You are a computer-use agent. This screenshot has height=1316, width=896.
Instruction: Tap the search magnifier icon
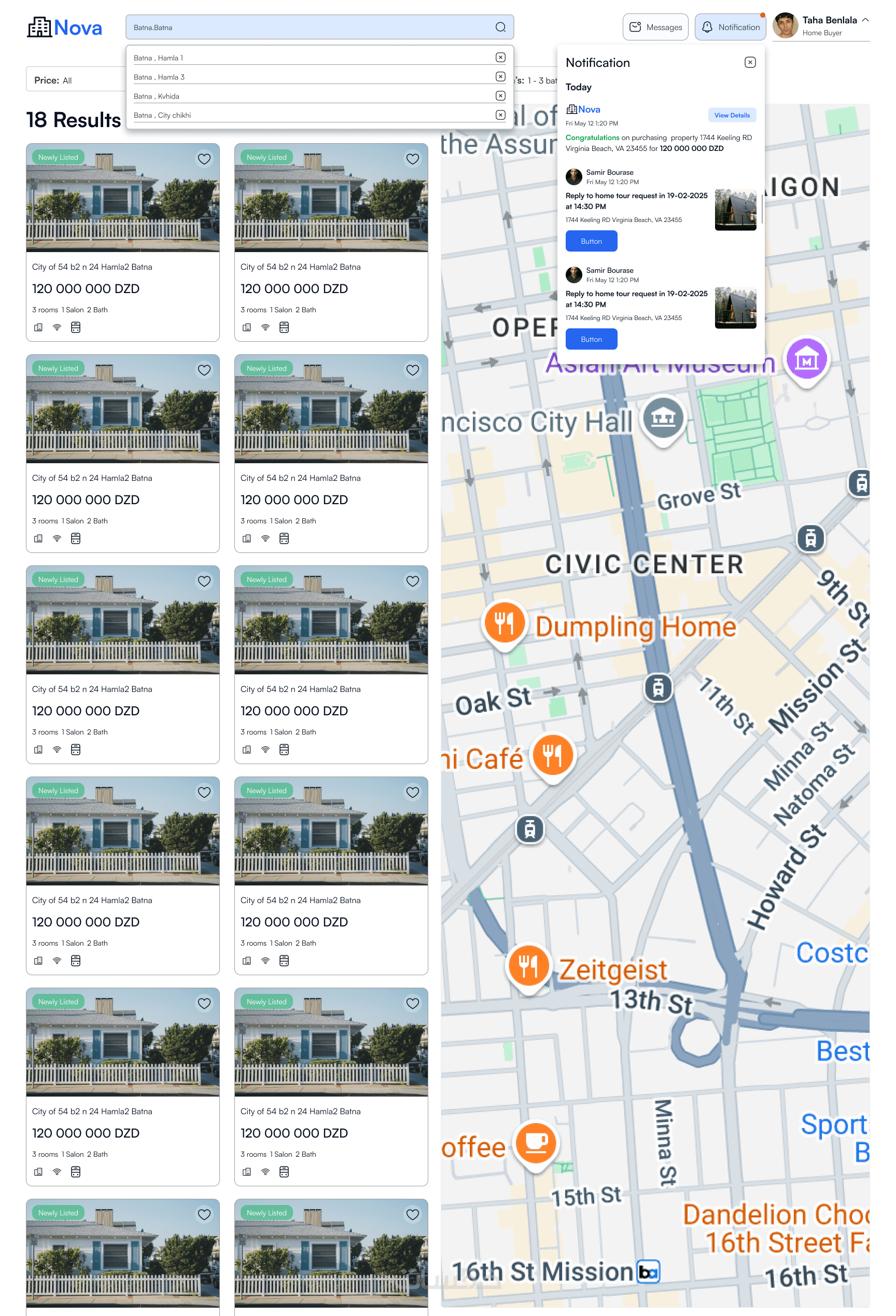point(500,27)
